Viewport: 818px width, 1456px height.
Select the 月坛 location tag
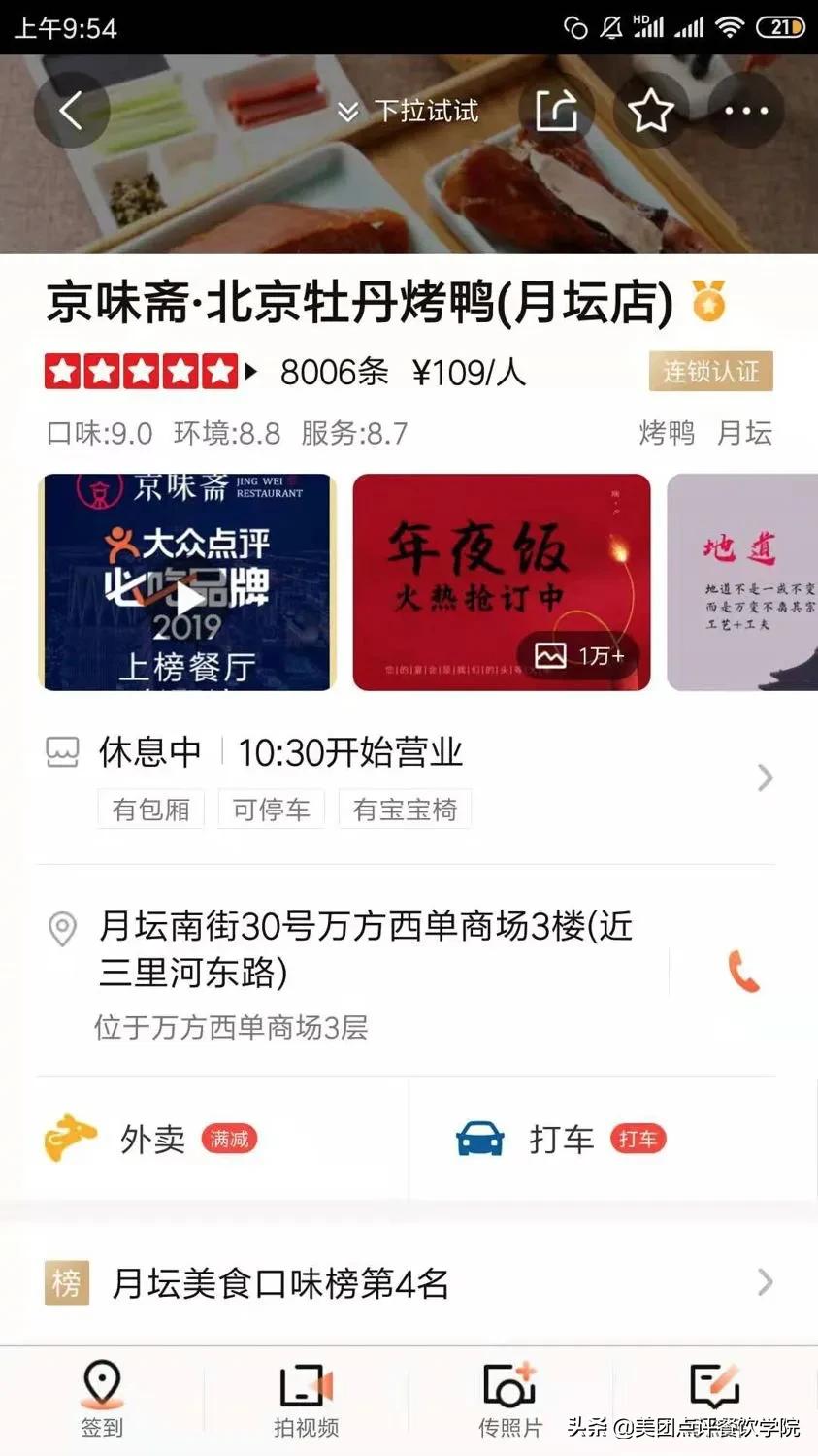click(745, 434)
